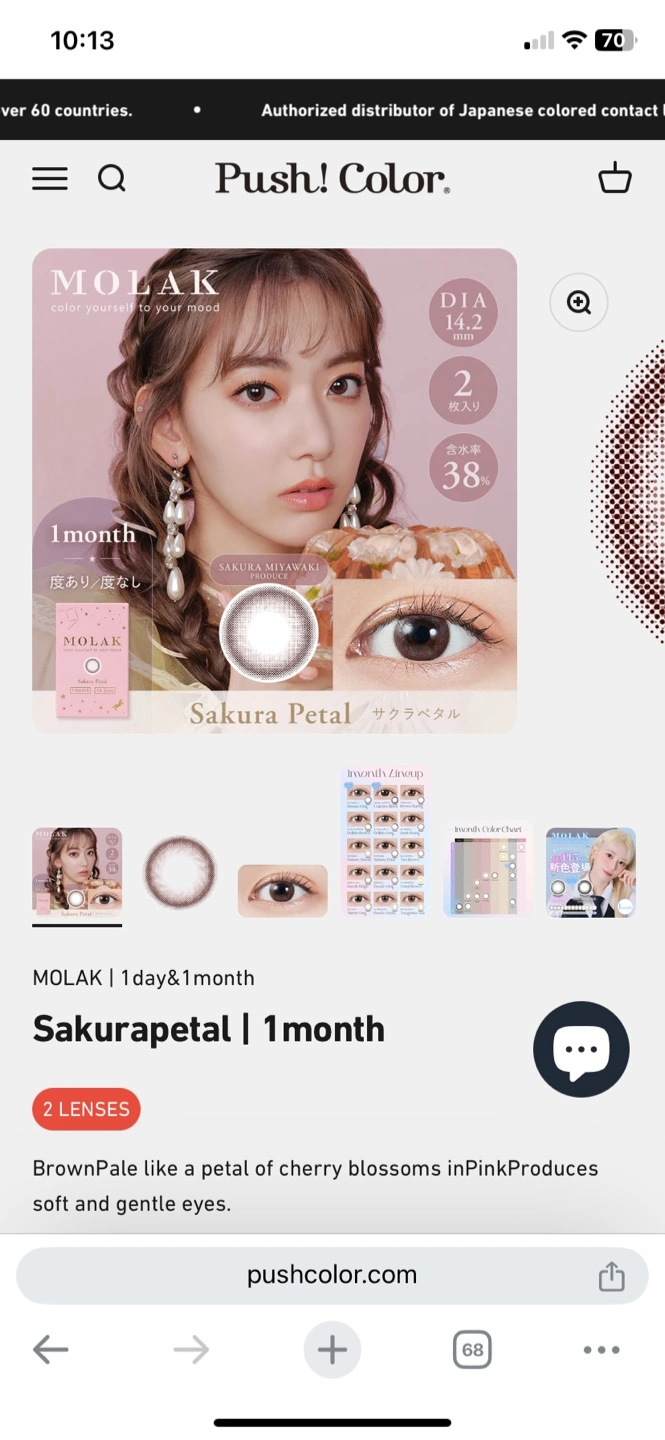
Task: Share this page from Safari
Action: click(611, 1275)
